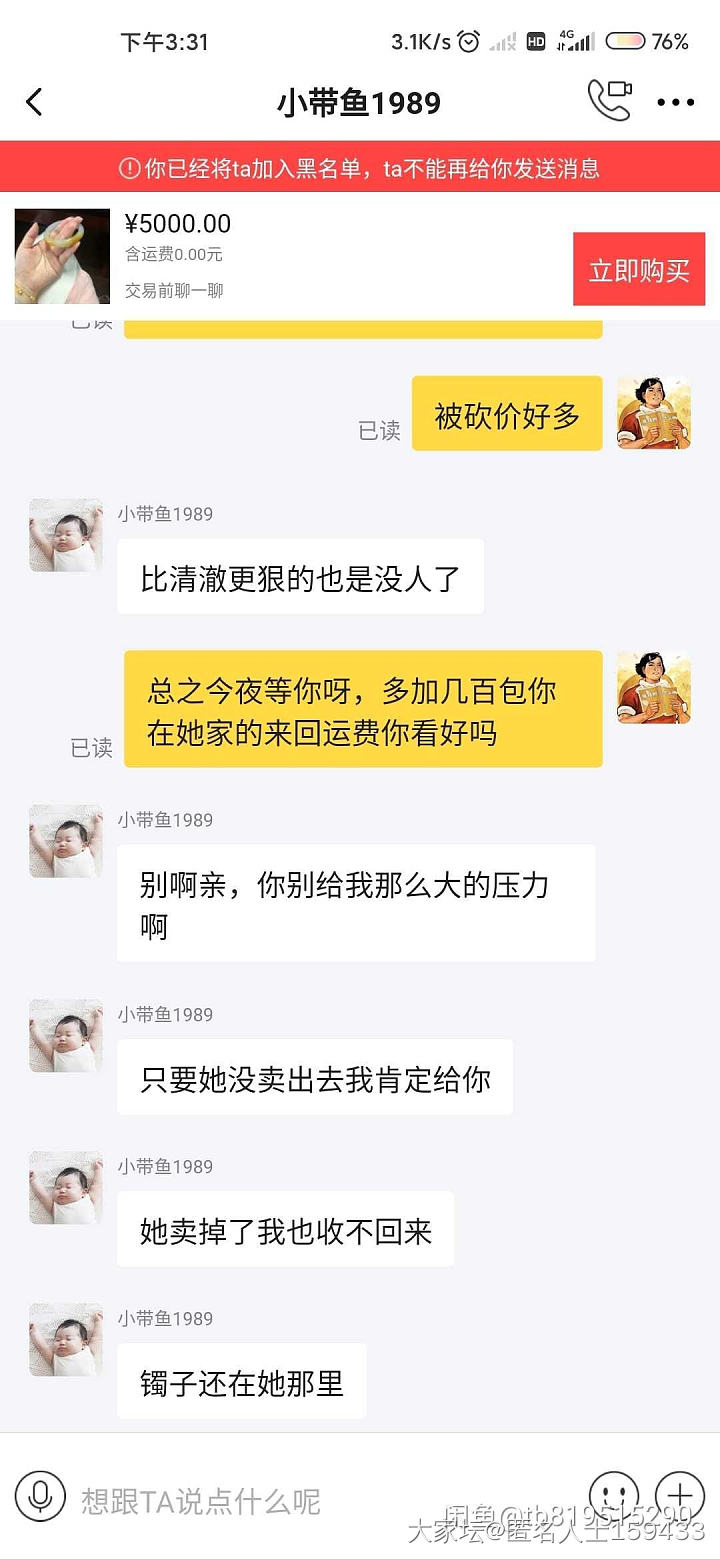Viewport: 720px width, 1560px height.
Task: Go back from the 小带鱼1989 chat
Action: tap(35, 102)
